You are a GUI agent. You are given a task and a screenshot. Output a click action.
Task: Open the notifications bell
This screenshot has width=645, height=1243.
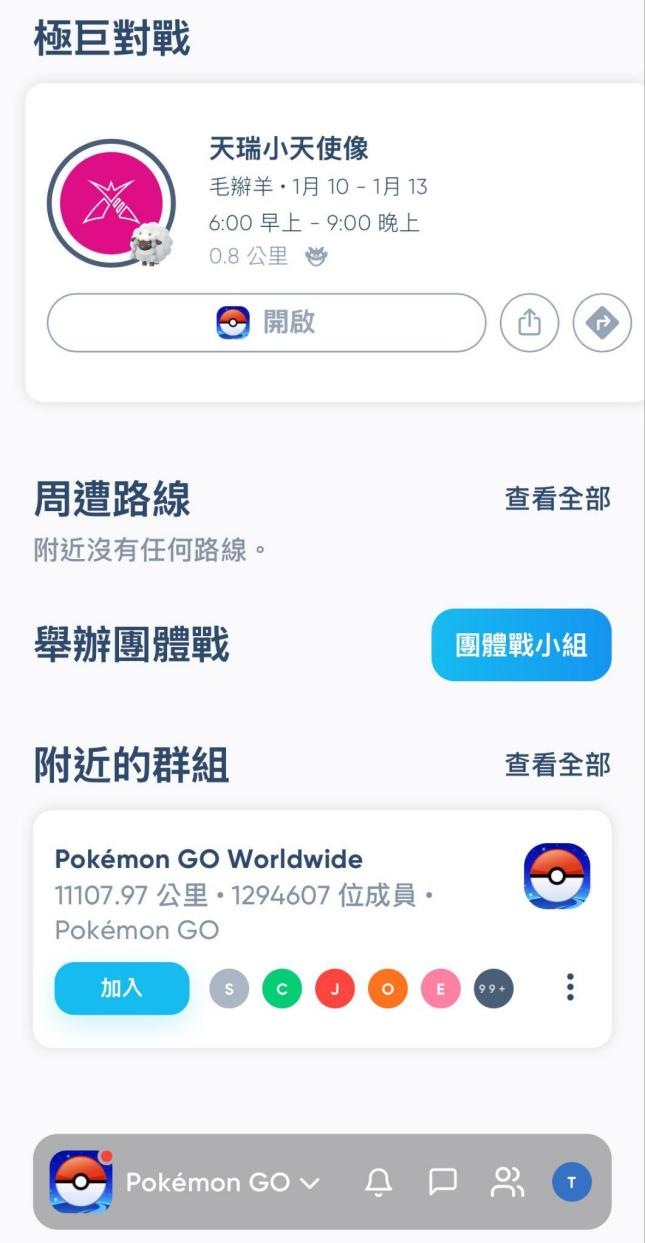[379, 1183]
